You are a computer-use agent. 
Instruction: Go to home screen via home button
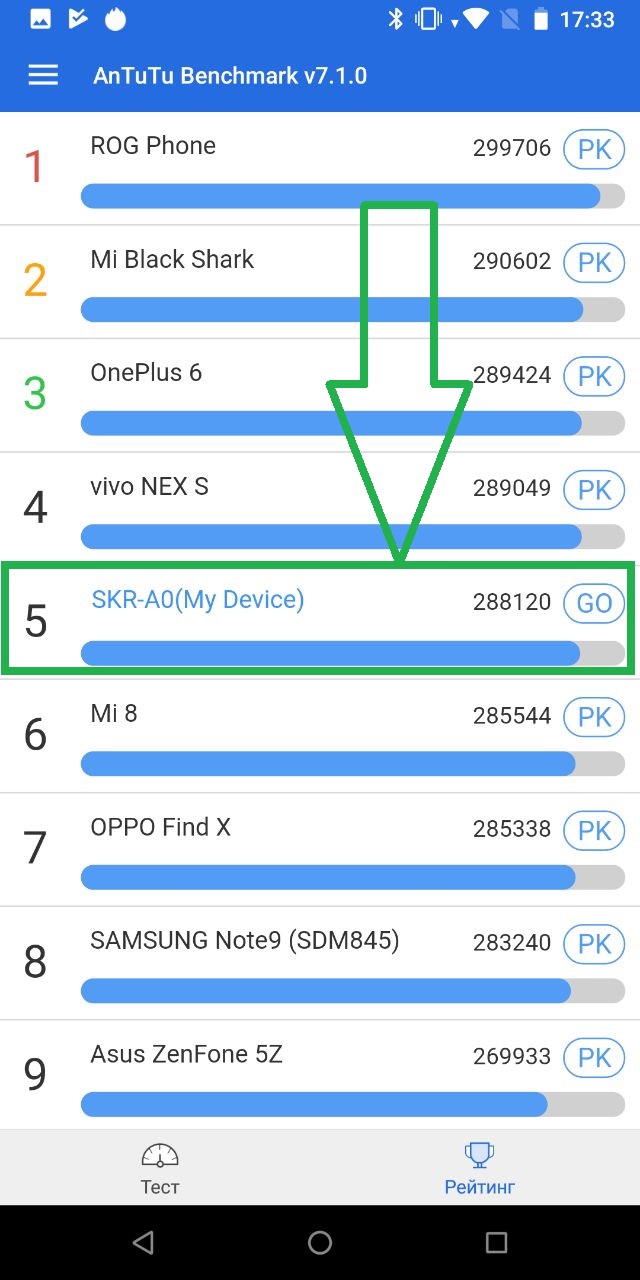[x=320, y=1242]
